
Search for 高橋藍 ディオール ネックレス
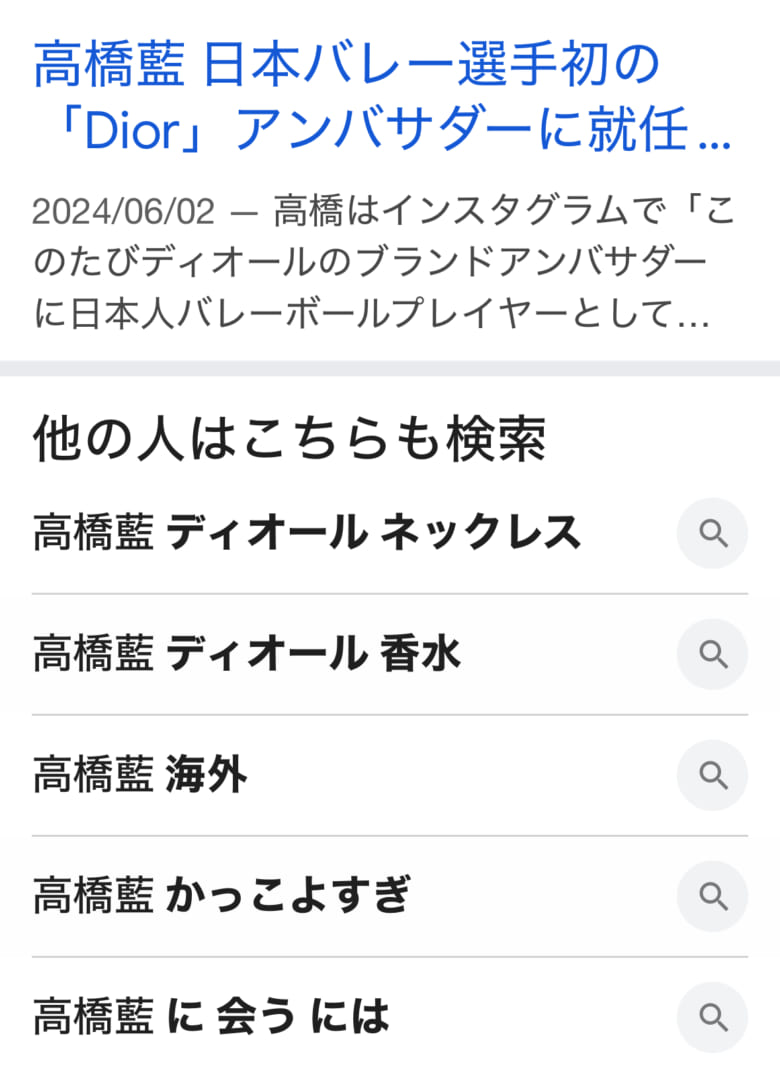pyautogui.click(x=307, y=533)
